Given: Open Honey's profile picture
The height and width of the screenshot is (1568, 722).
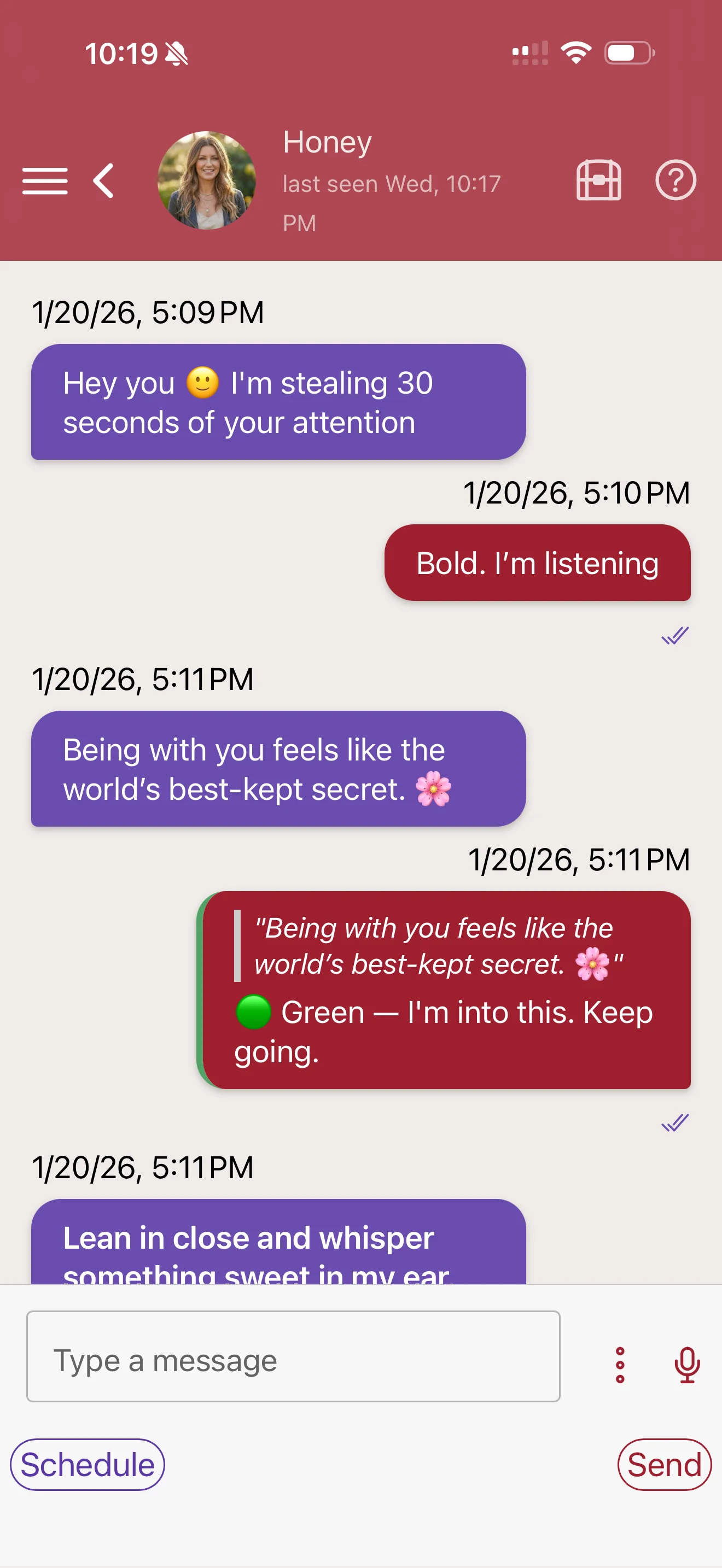Looking at the screenshot, I should tap(207, 180).
